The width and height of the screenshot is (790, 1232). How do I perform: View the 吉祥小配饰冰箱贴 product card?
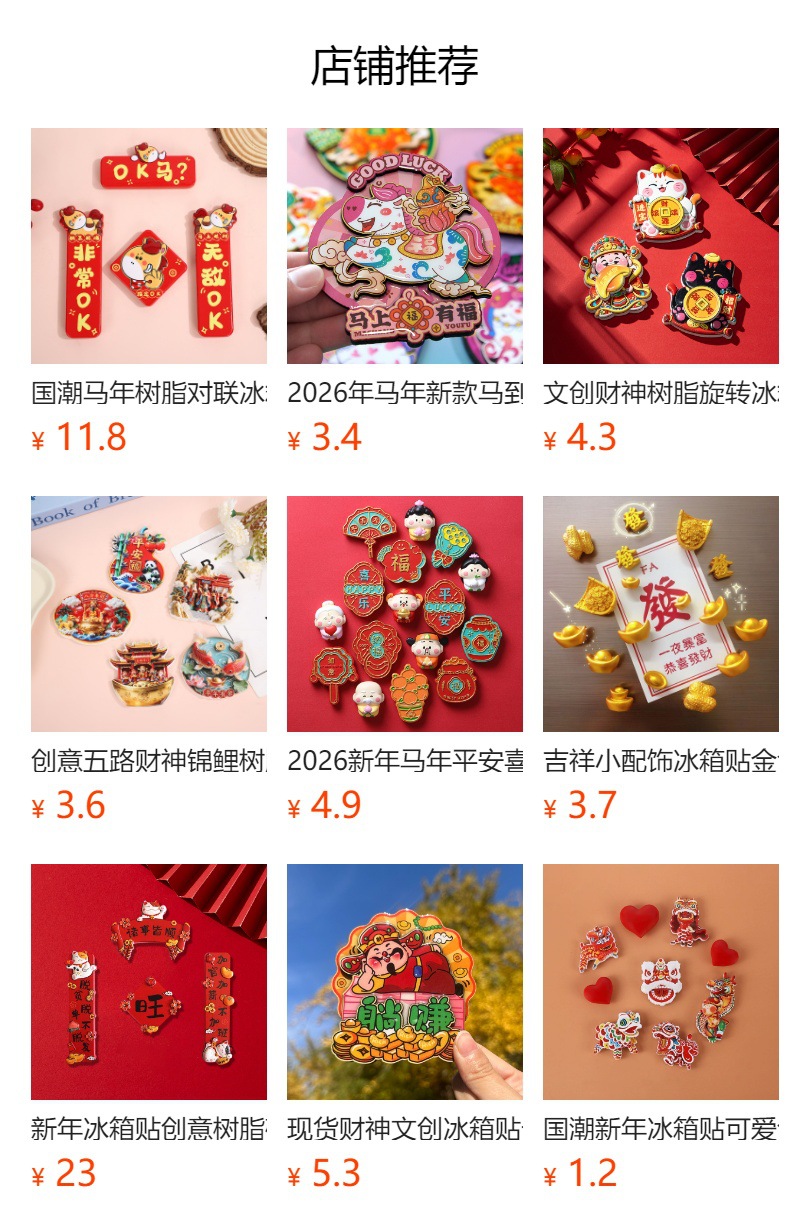click(661, 614)
